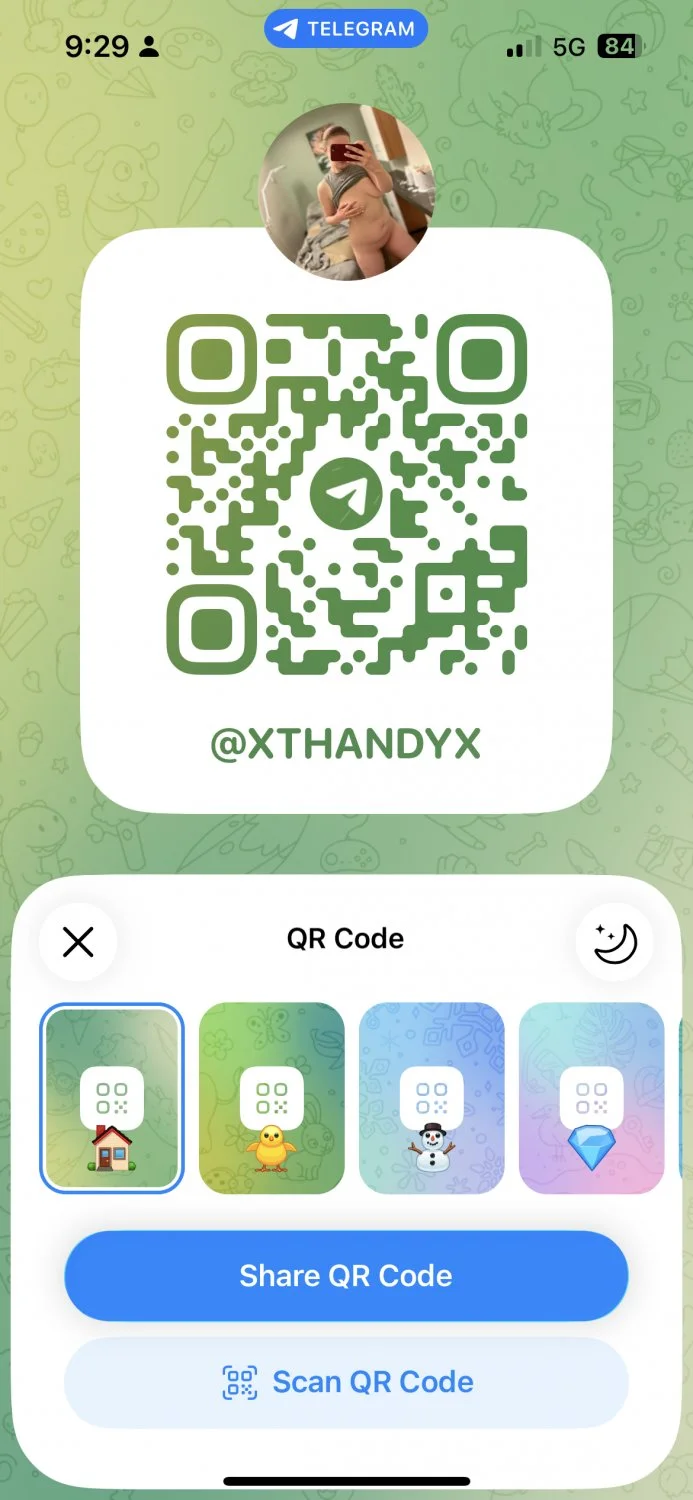Return to Telegram via the status bar pill
Viewport: 693px width, 1500px height.
point(346,29)
